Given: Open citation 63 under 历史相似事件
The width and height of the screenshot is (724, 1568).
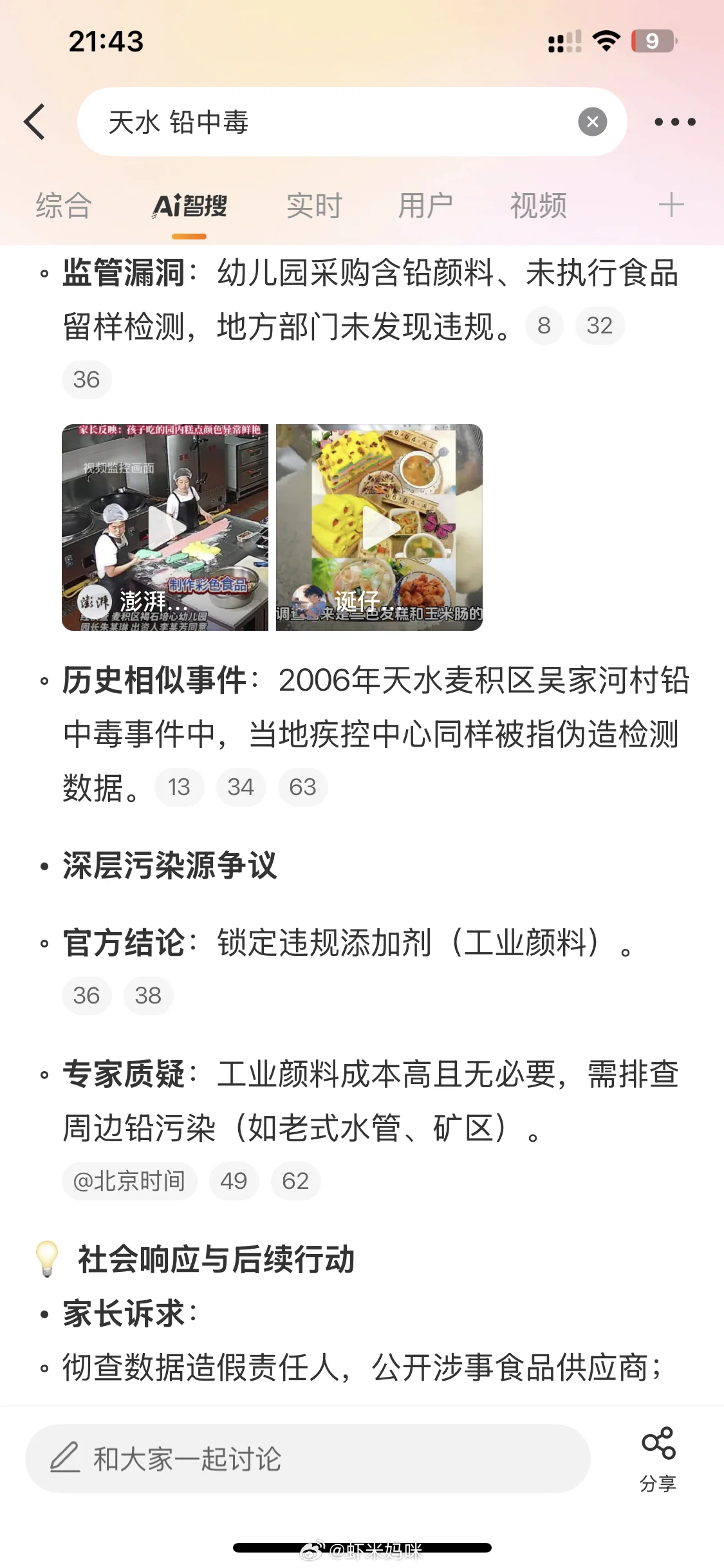Looking at the screenshot, I should 303,787.
